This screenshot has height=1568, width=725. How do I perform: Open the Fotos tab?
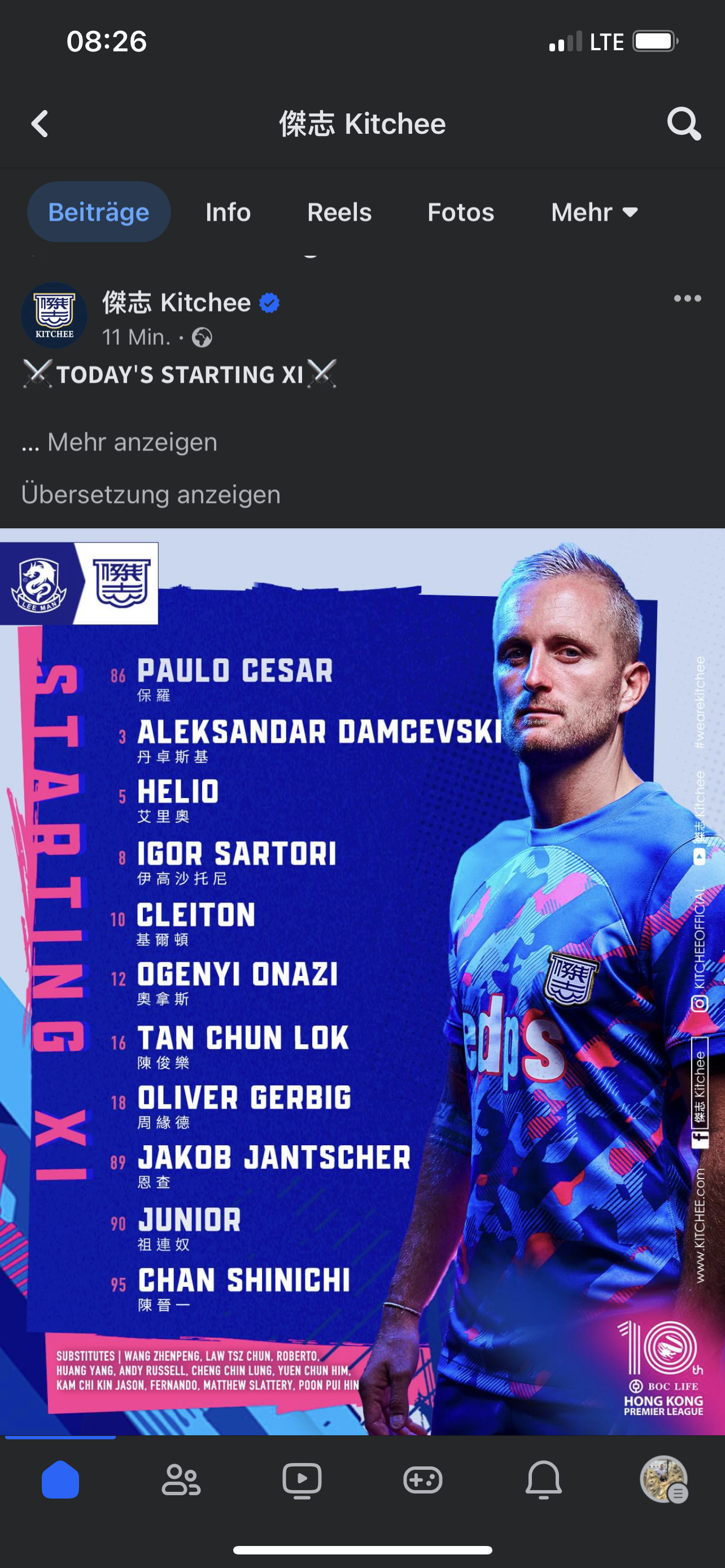(x=461, y=212)
